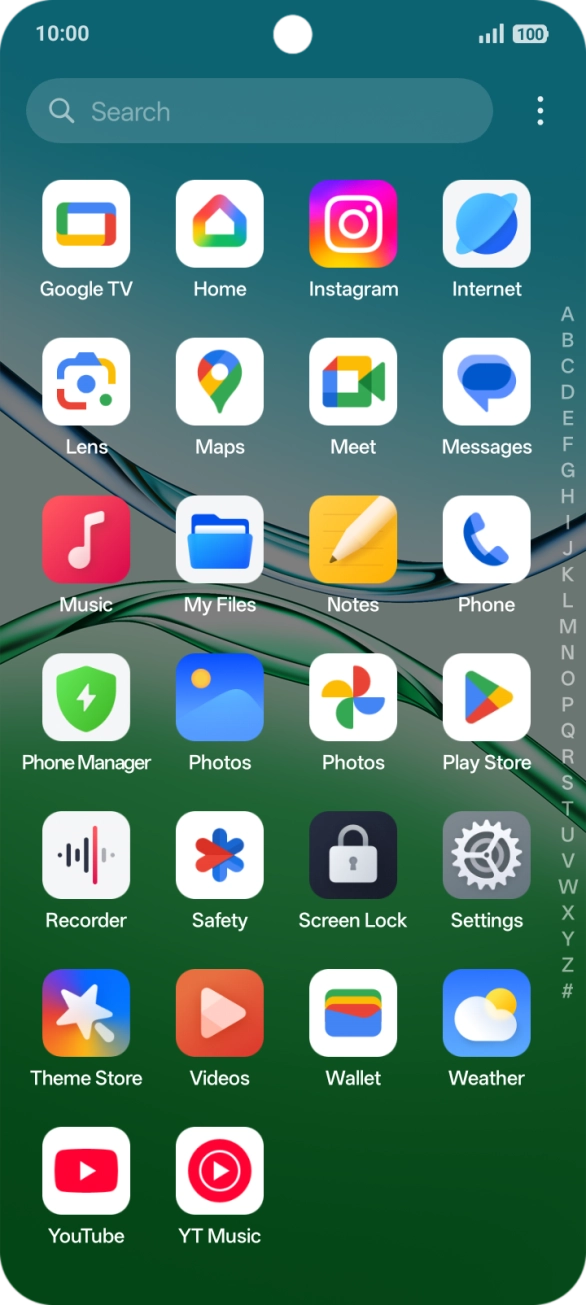Tap the app drawer search field
Viewport: 586px width, 1305px height.
click(x=259, y=111)
